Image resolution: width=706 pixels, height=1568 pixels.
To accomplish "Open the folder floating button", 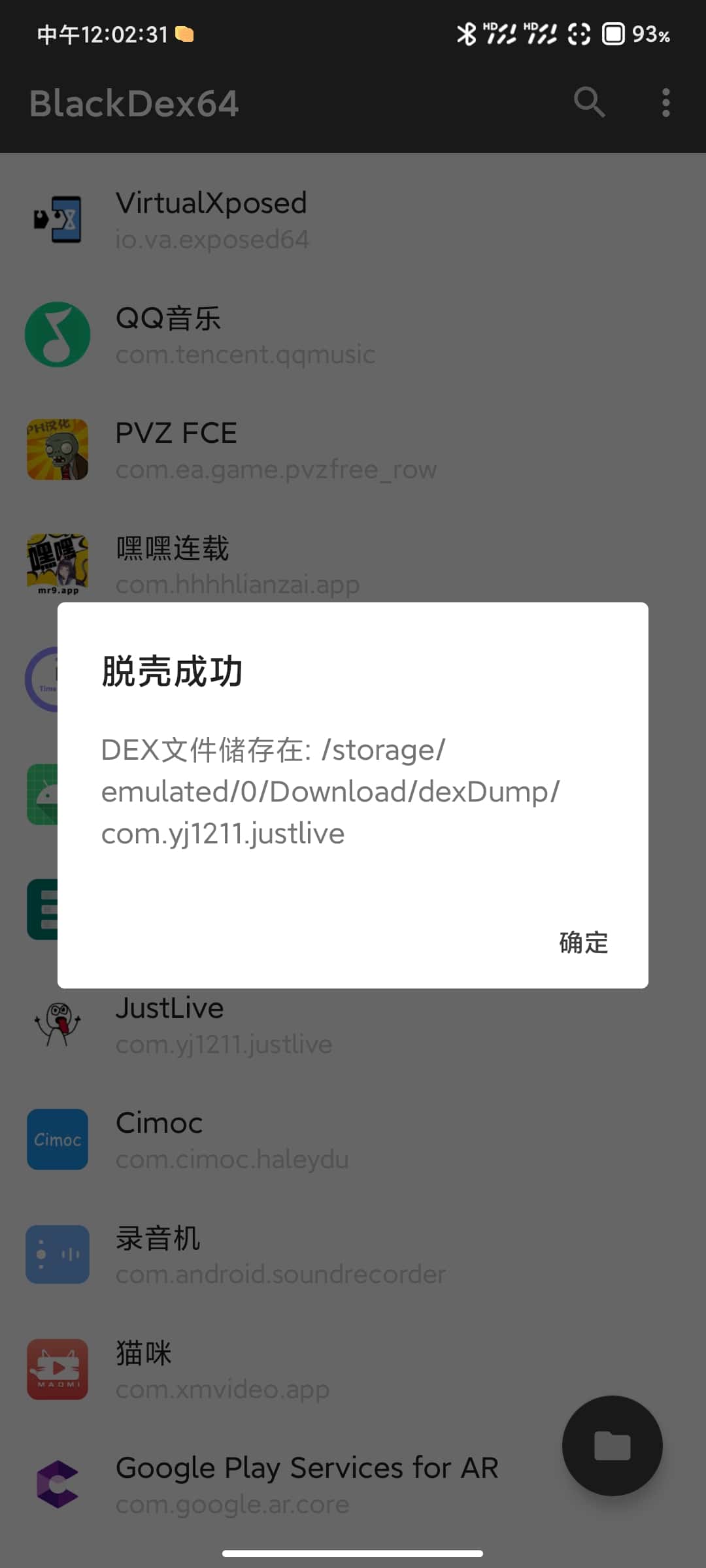I will click(612, 1445).
